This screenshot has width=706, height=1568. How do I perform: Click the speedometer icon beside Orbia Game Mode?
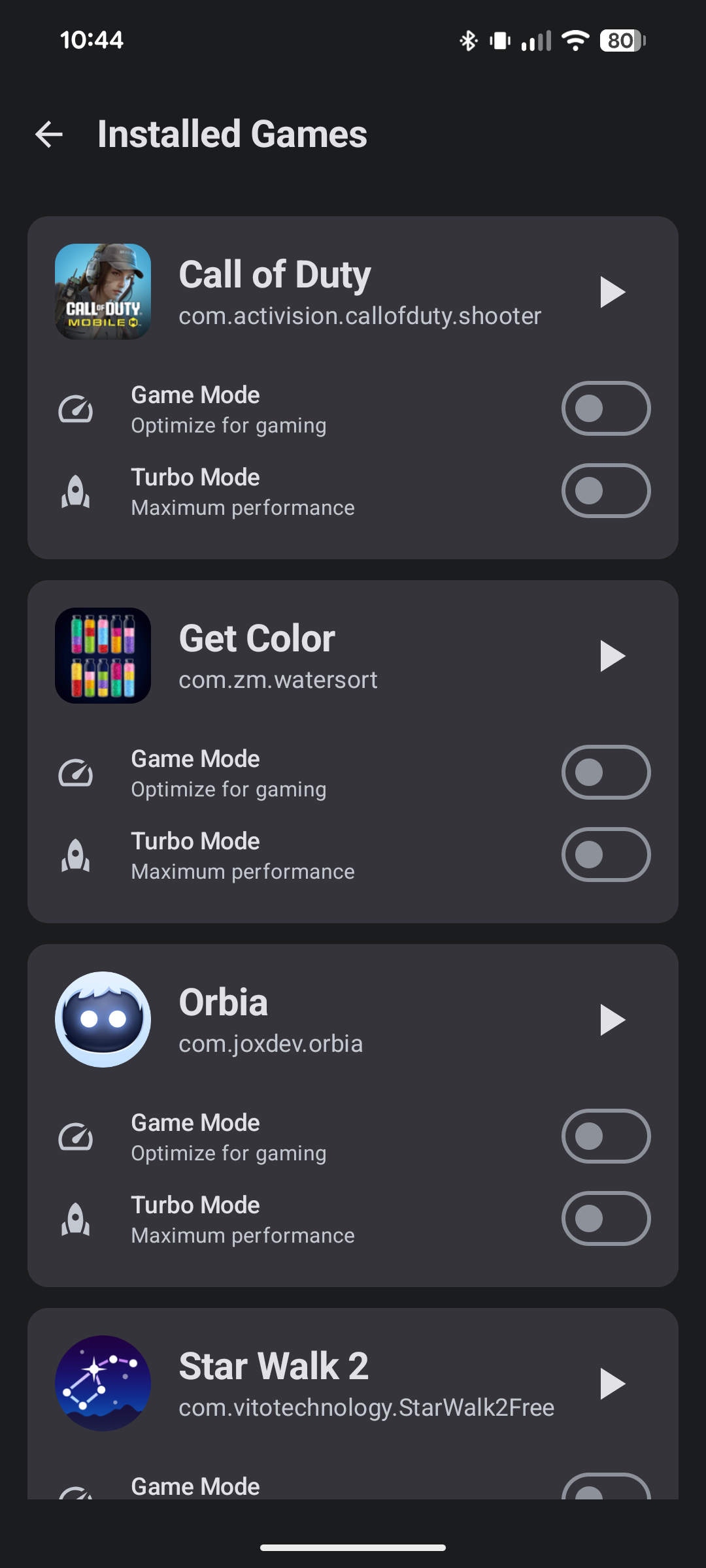click(x=76, y=1136)
